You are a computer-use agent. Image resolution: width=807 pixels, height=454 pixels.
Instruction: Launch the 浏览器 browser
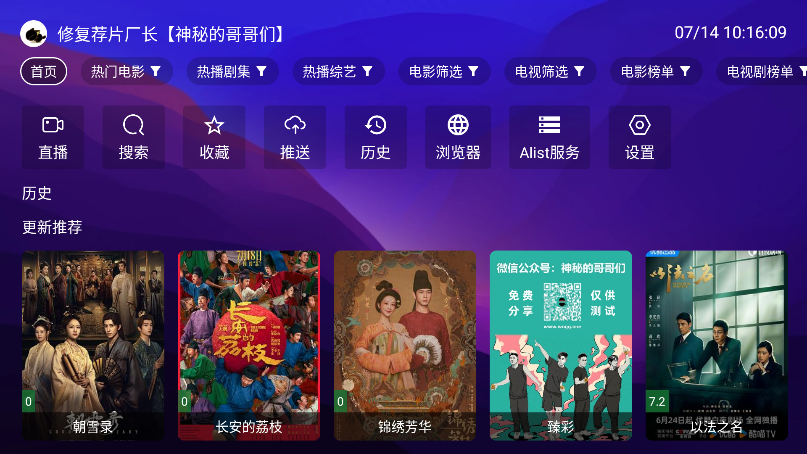tap(458, 137)
